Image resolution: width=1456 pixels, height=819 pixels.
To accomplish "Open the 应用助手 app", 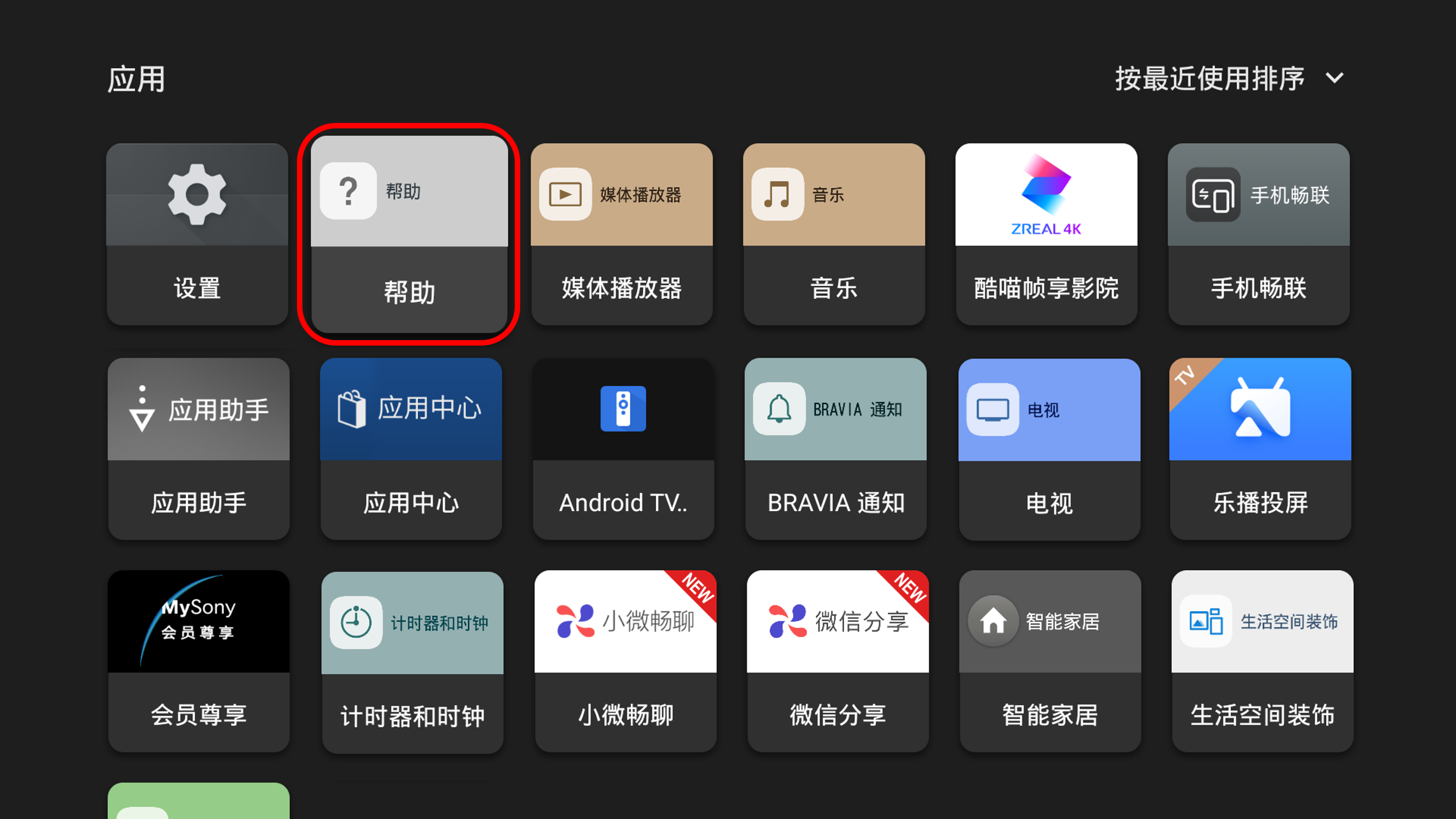I will tap(198, 448).
